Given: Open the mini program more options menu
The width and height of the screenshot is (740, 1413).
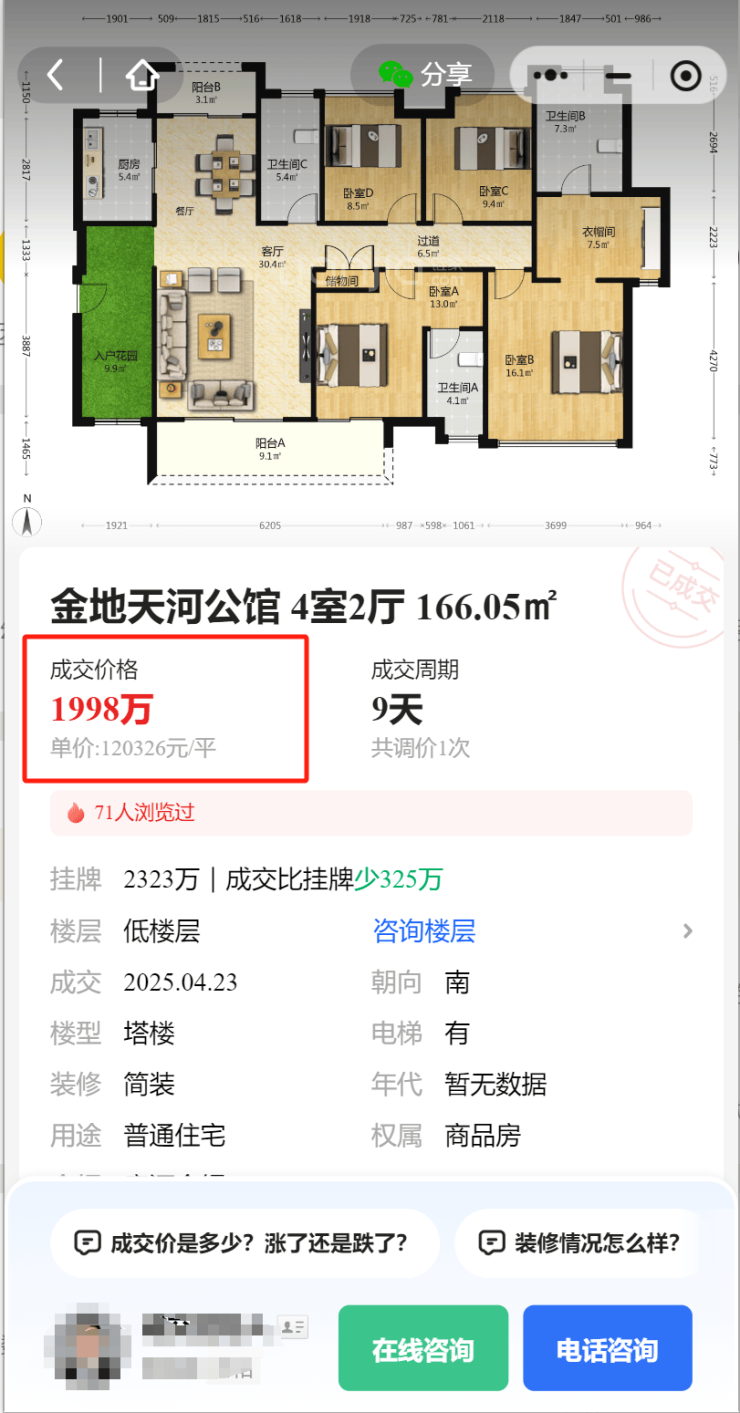Looking at the screenshot, I should click(x=550, y=75).
